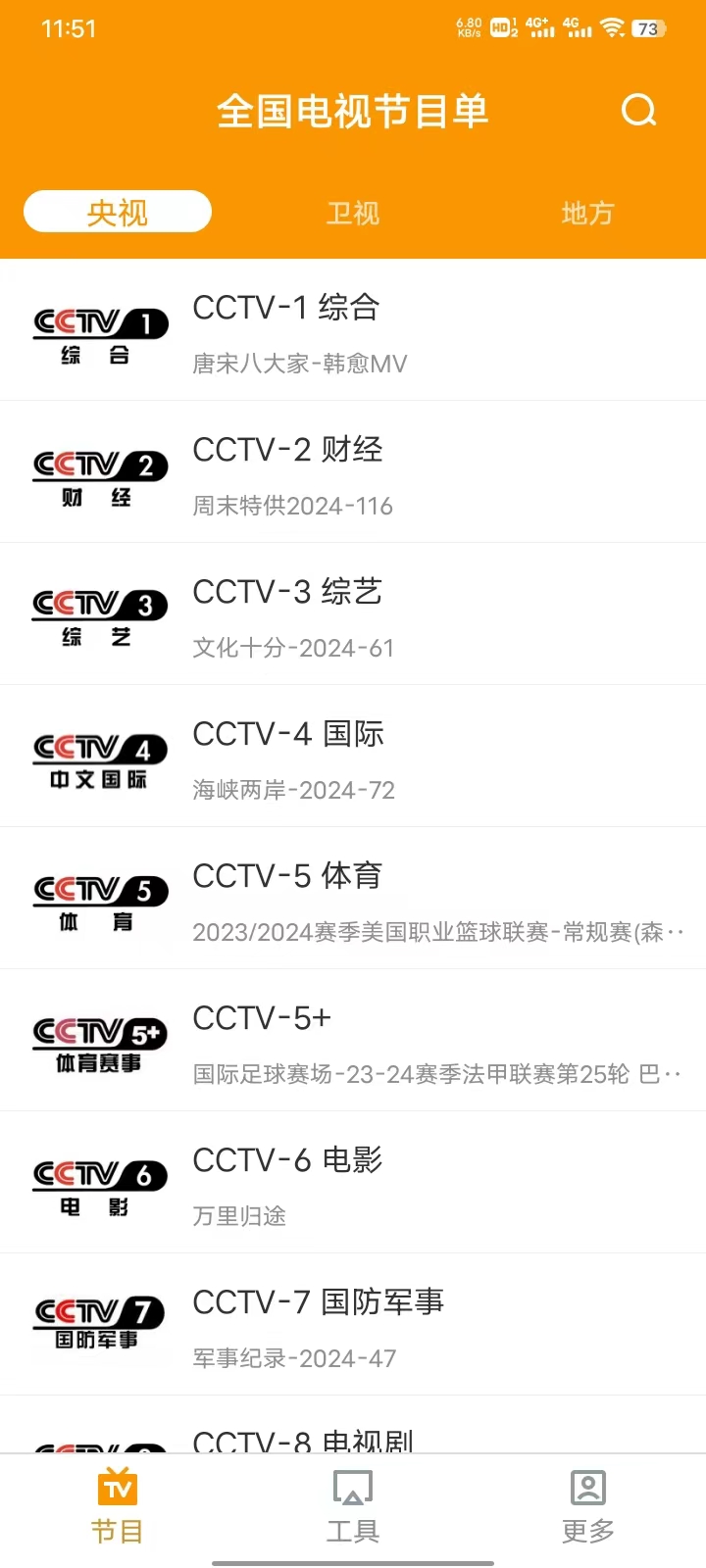This screenshot has width=706, height=1568.
Task: Select the CCTV-1 综合 channel logo
Action: click(x=98, y=330)
